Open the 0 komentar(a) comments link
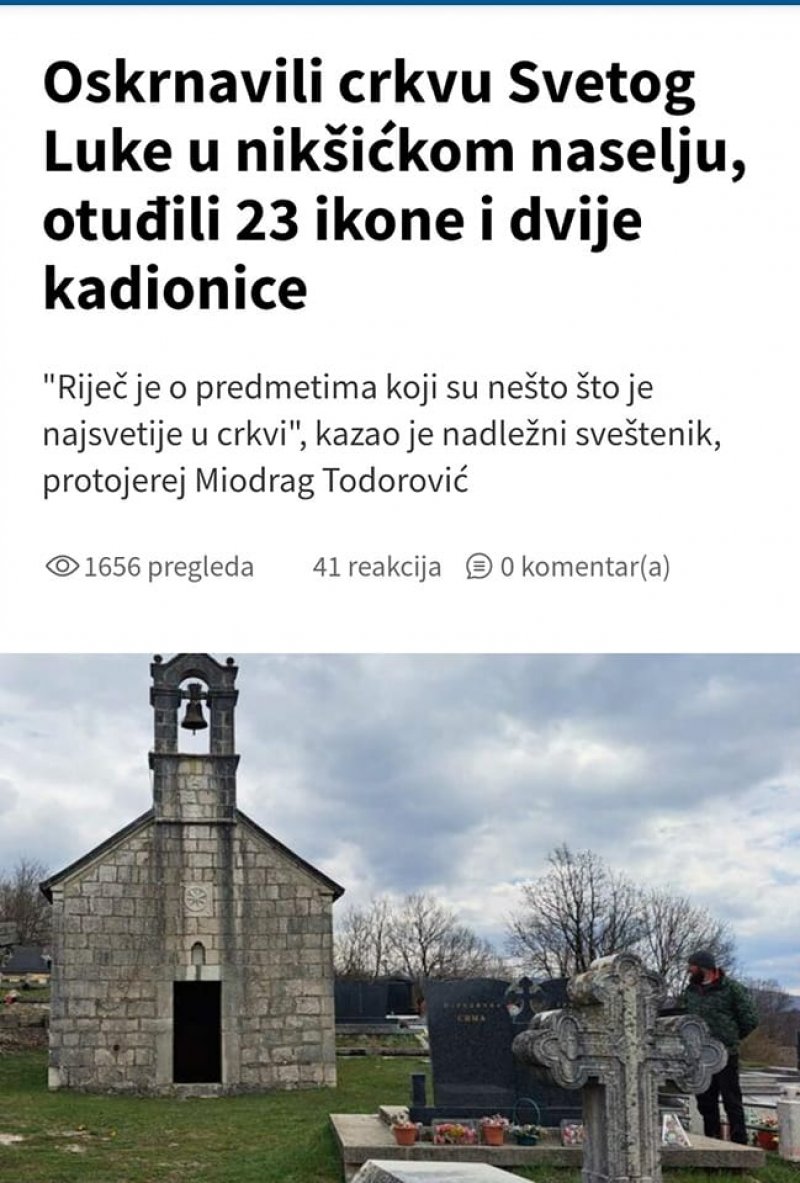The height and width of the screenshot is (1183, 800). tap(568, 567)
